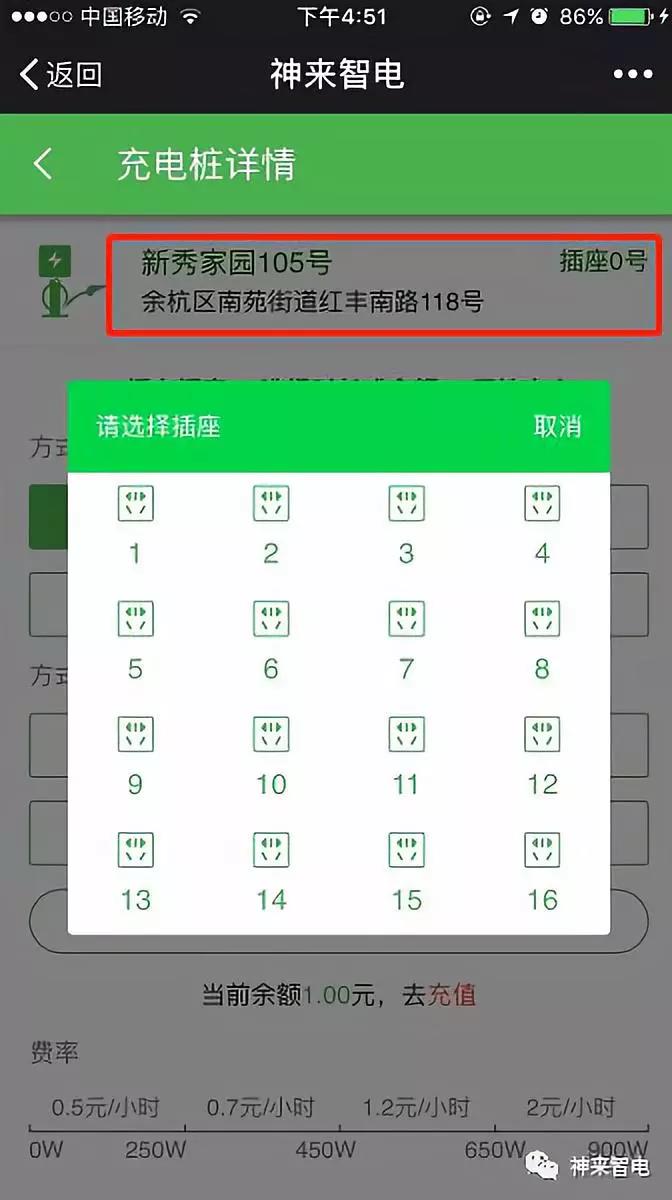
Task: Tap socket number 15
Action: coord(406,871)
